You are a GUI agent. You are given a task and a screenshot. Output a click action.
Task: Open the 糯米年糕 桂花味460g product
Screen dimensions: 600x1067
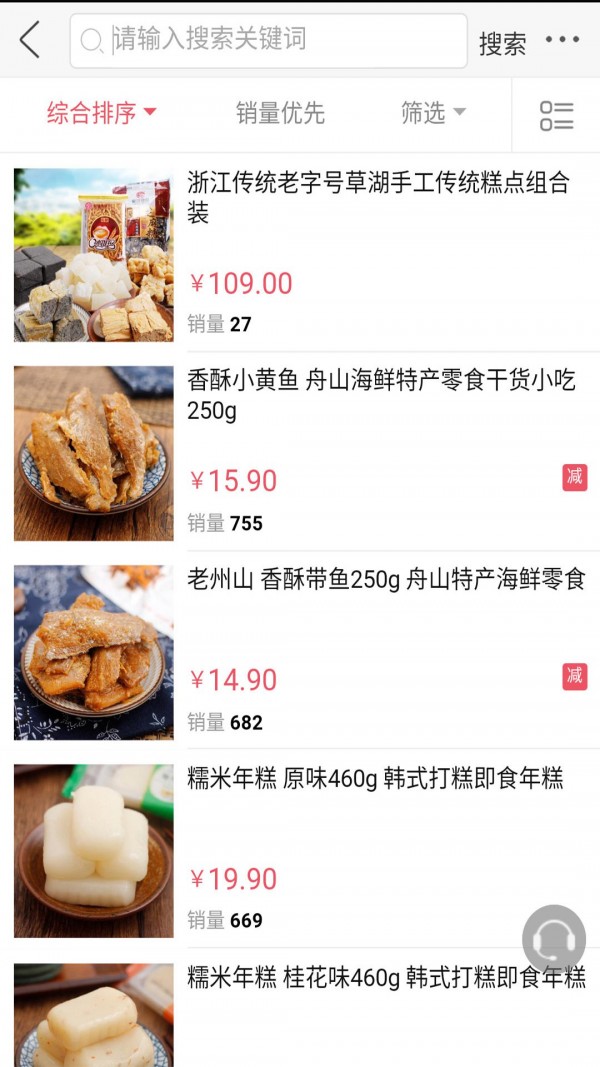386,978
